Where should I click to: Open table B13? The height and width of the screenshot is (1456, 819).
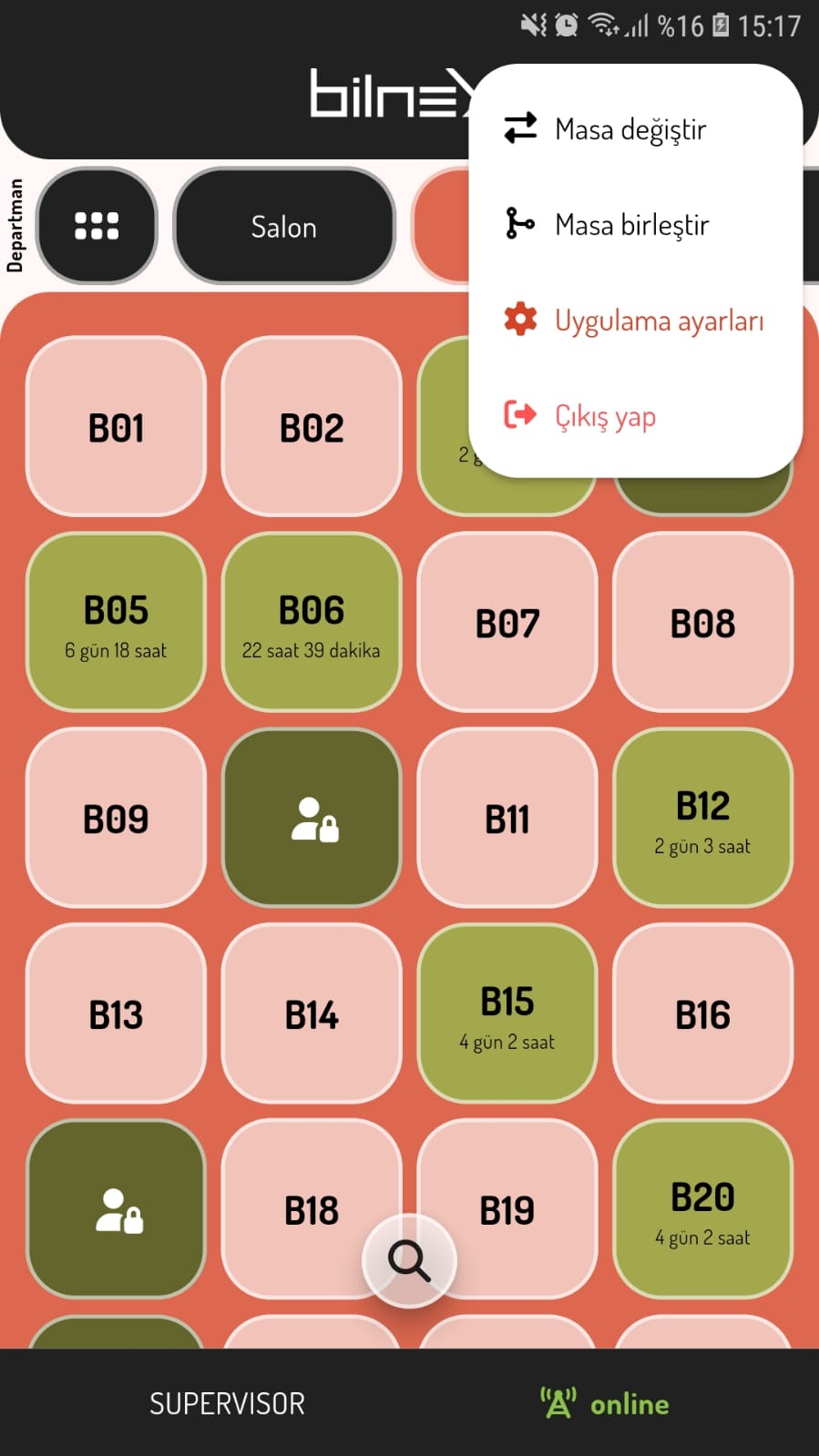pos(116,1013)
